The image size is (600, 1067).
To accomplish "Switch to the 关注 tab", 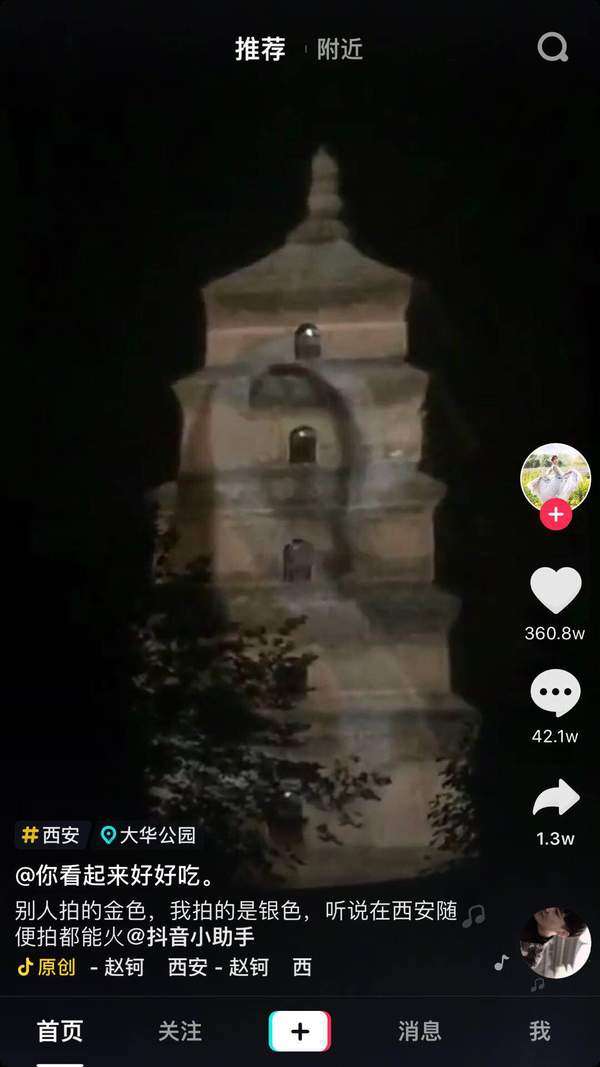I will pyautogui.click(x=180, y=1031).
